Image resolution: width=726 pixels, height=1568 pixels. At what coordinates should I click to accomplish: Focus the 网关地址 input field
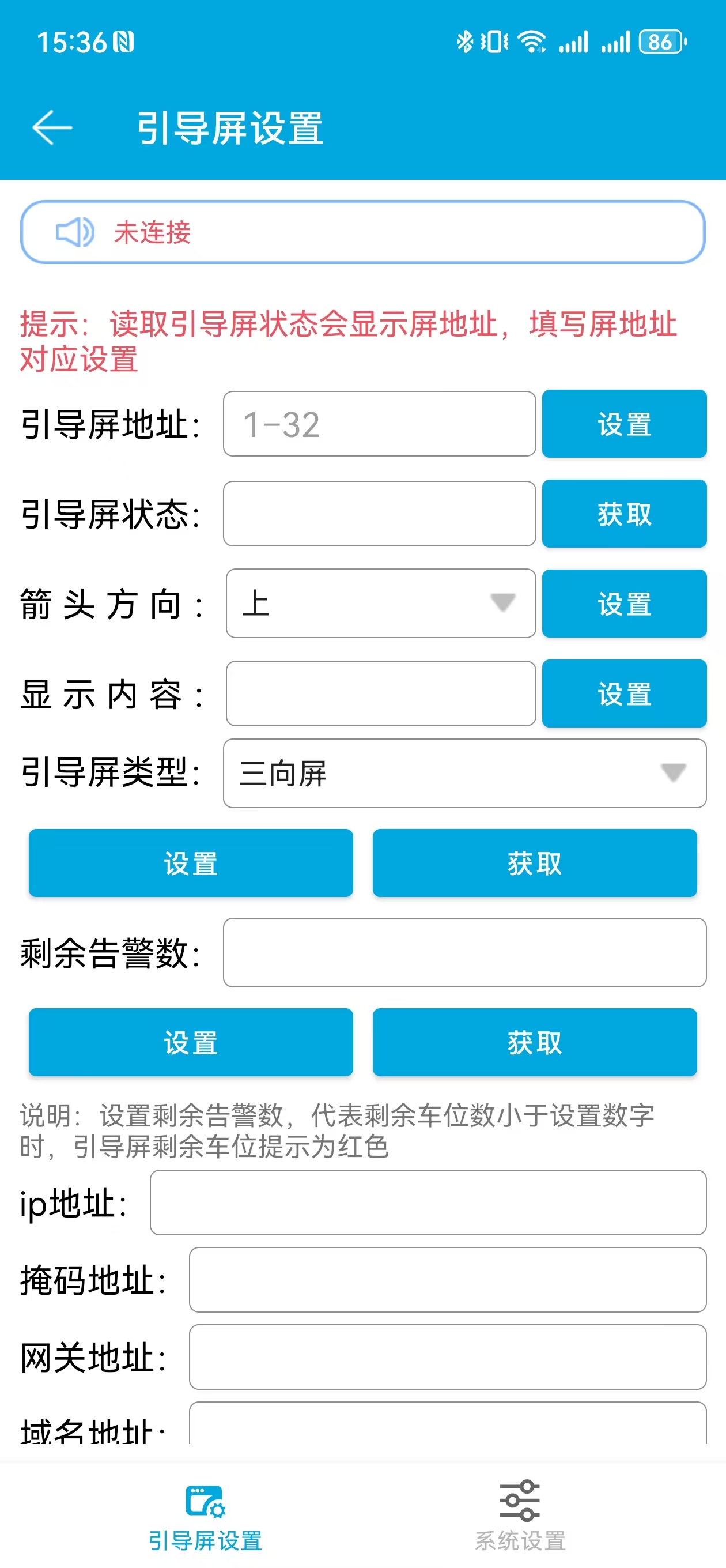click(448, 1357)
